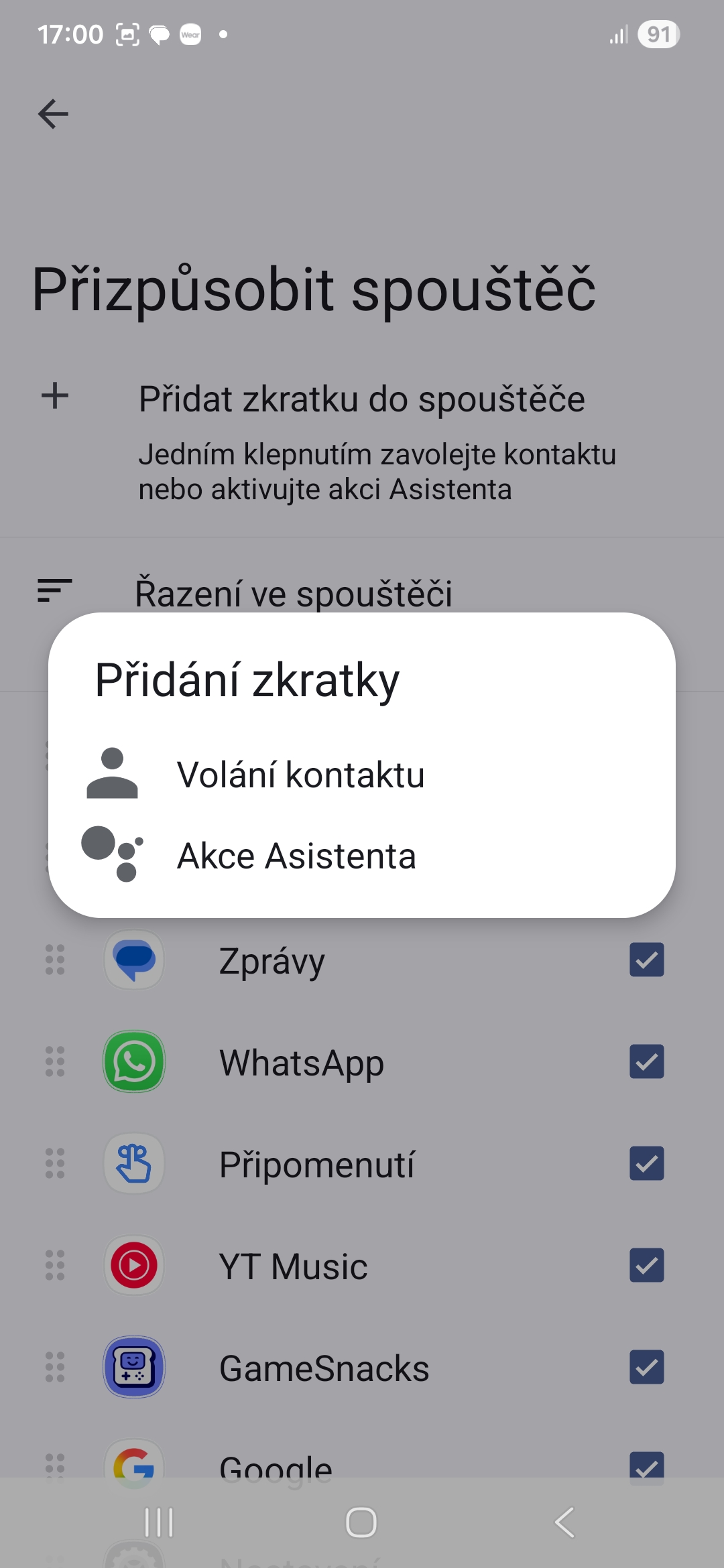The image size is (724, 1568).
Task: Uncheck the WhatsApp checkbox
Action: click(646, 1062)
